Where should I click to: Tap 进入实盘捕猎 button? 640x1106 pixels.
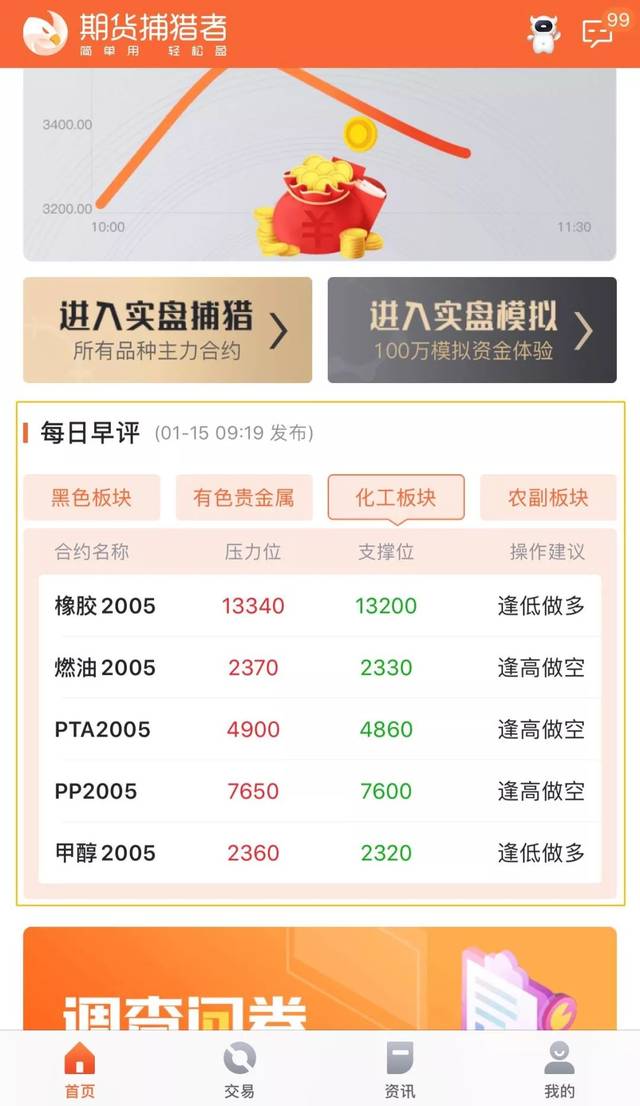coord(168,330)
